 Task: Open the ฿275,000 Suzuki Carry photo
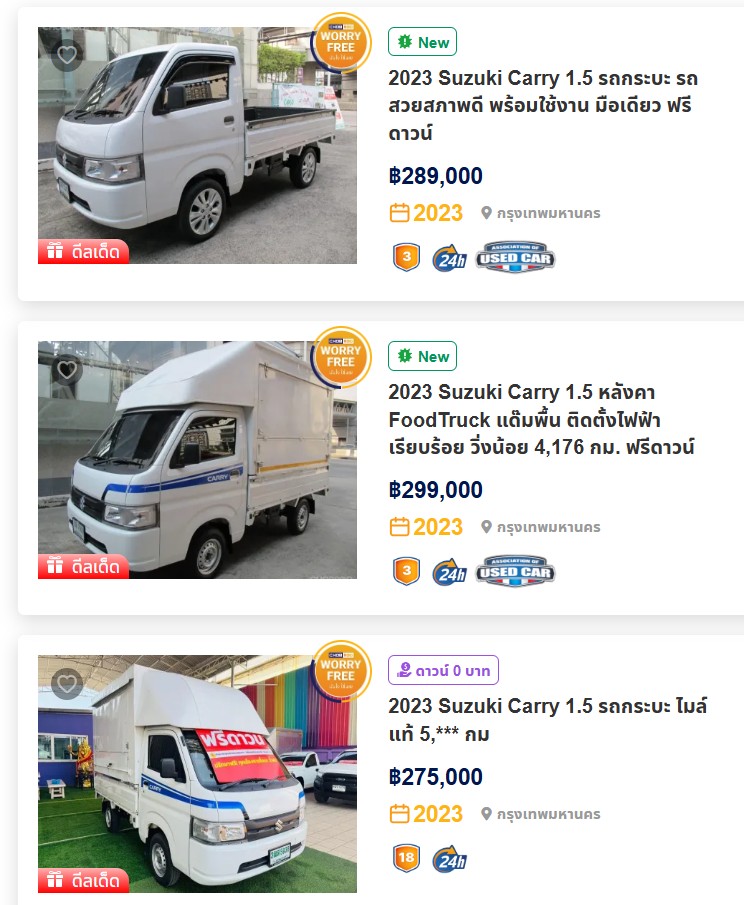coord(197,780)
